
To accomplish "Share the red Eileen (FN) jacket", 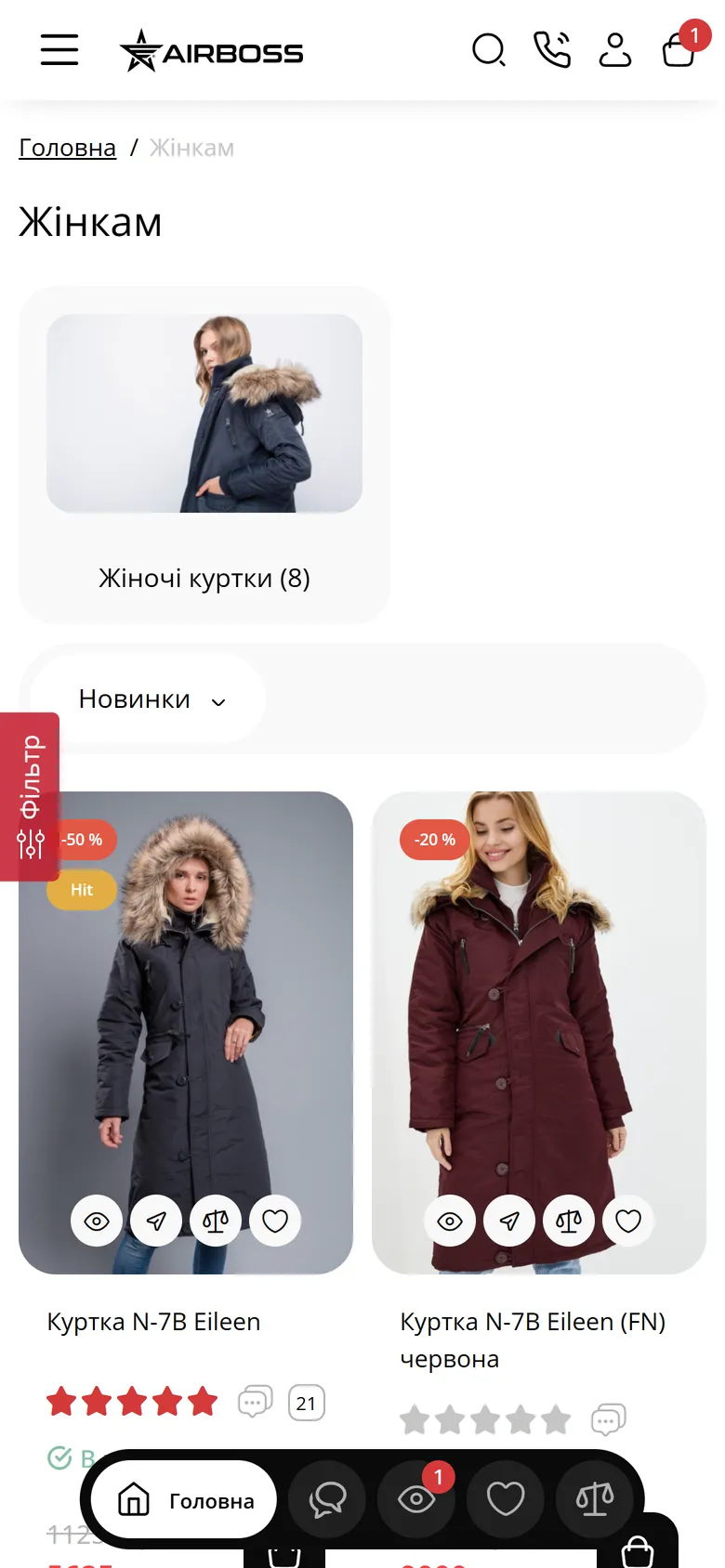I will [509, 1221].
